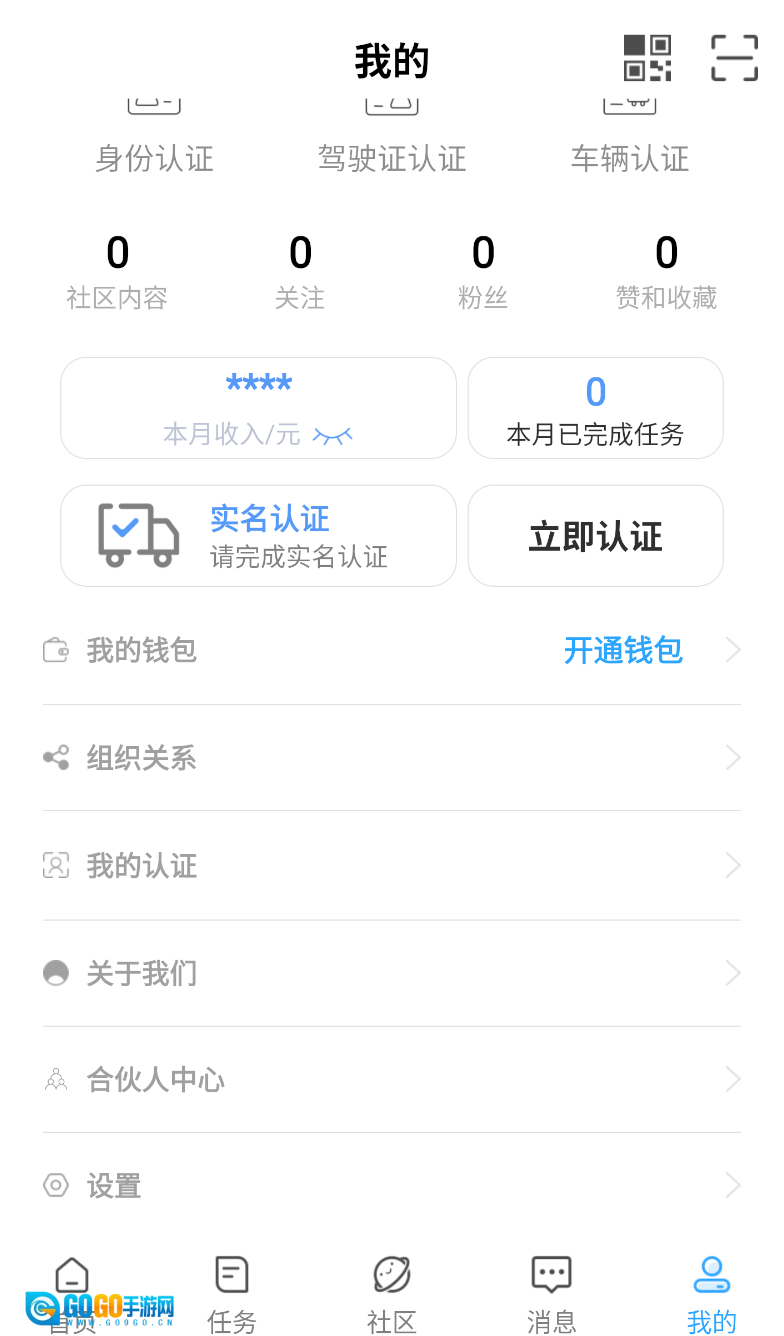Tap the scan icon in top right corner
784x1336 pixels.
(x=733, y=57)
